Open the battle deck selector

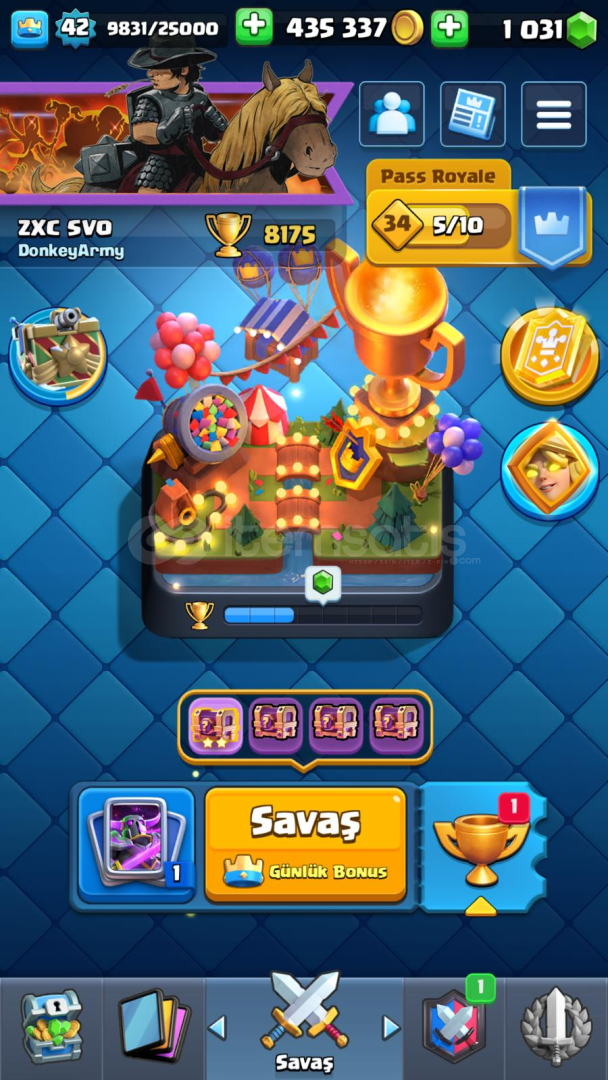pos(136,845)
